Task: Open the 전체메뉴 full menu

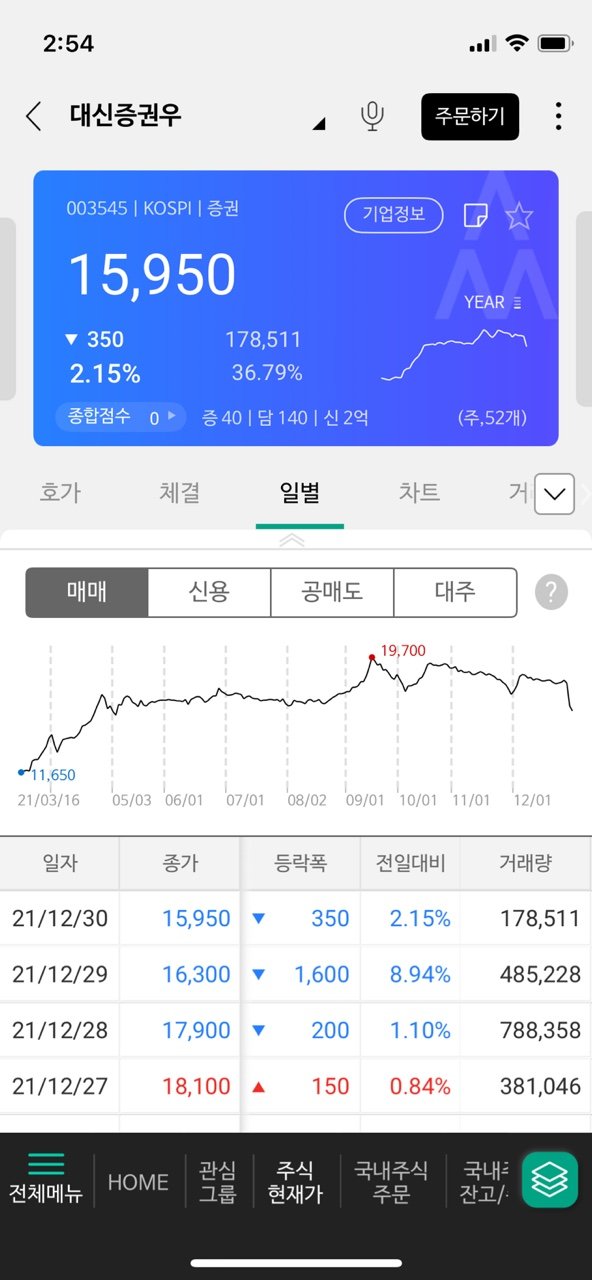Action: (46, 1180)
